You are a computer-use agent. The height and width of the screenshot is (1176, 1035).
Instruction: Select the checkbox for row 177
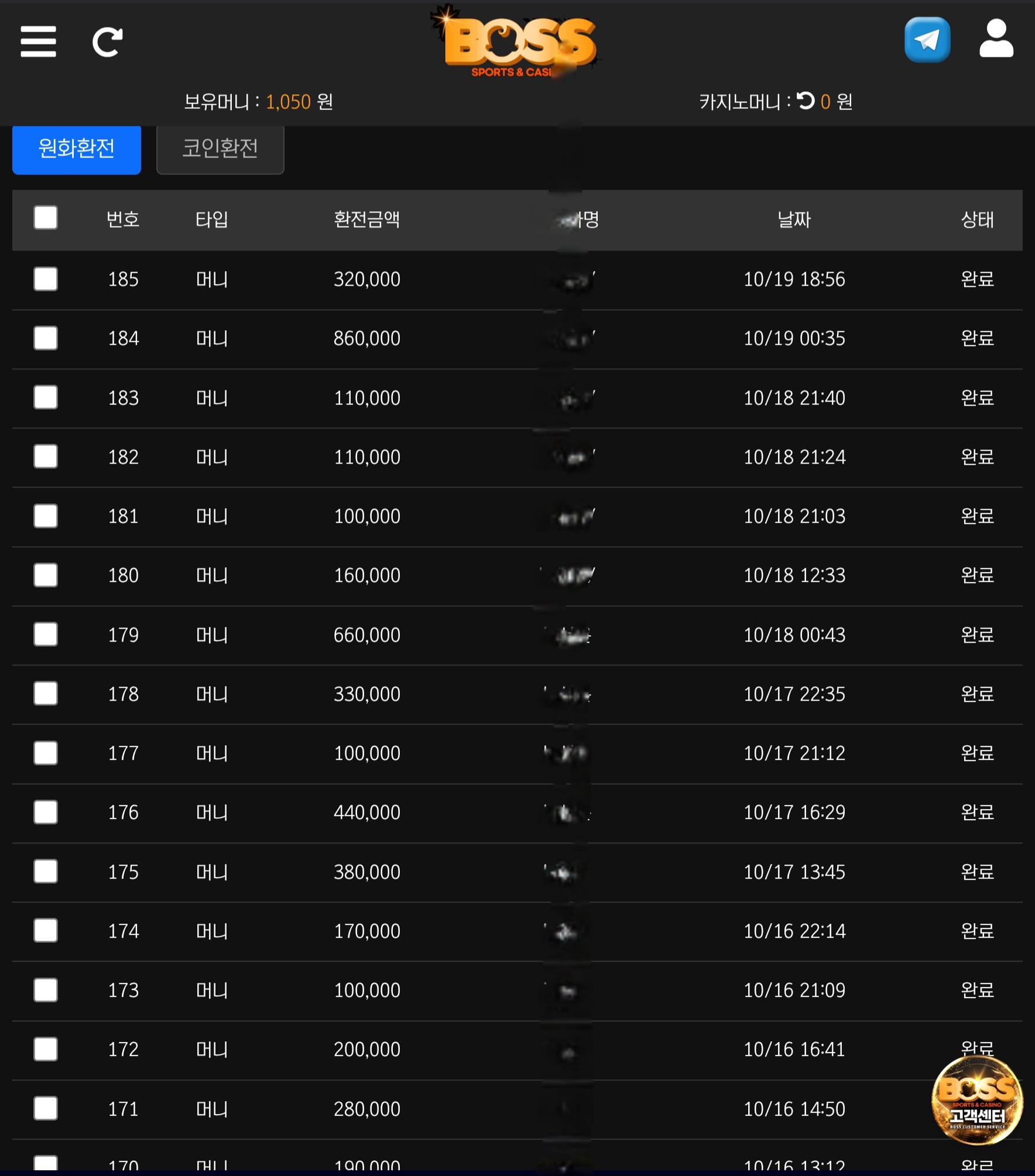tap(46, 753)
